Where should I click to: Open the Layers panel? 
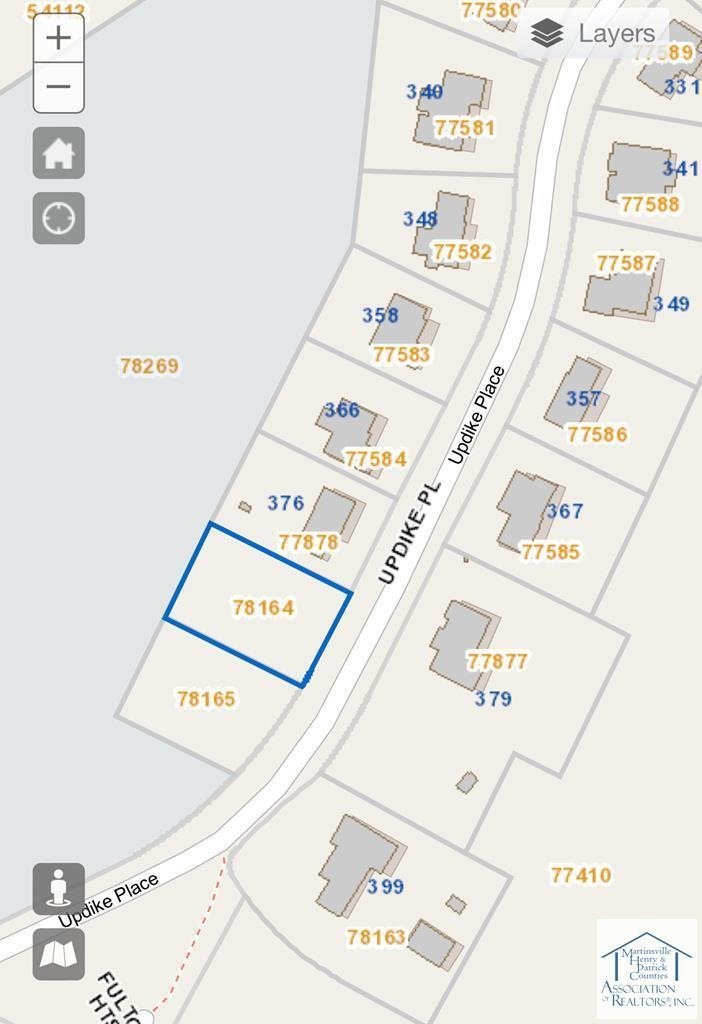pos(593,33)
